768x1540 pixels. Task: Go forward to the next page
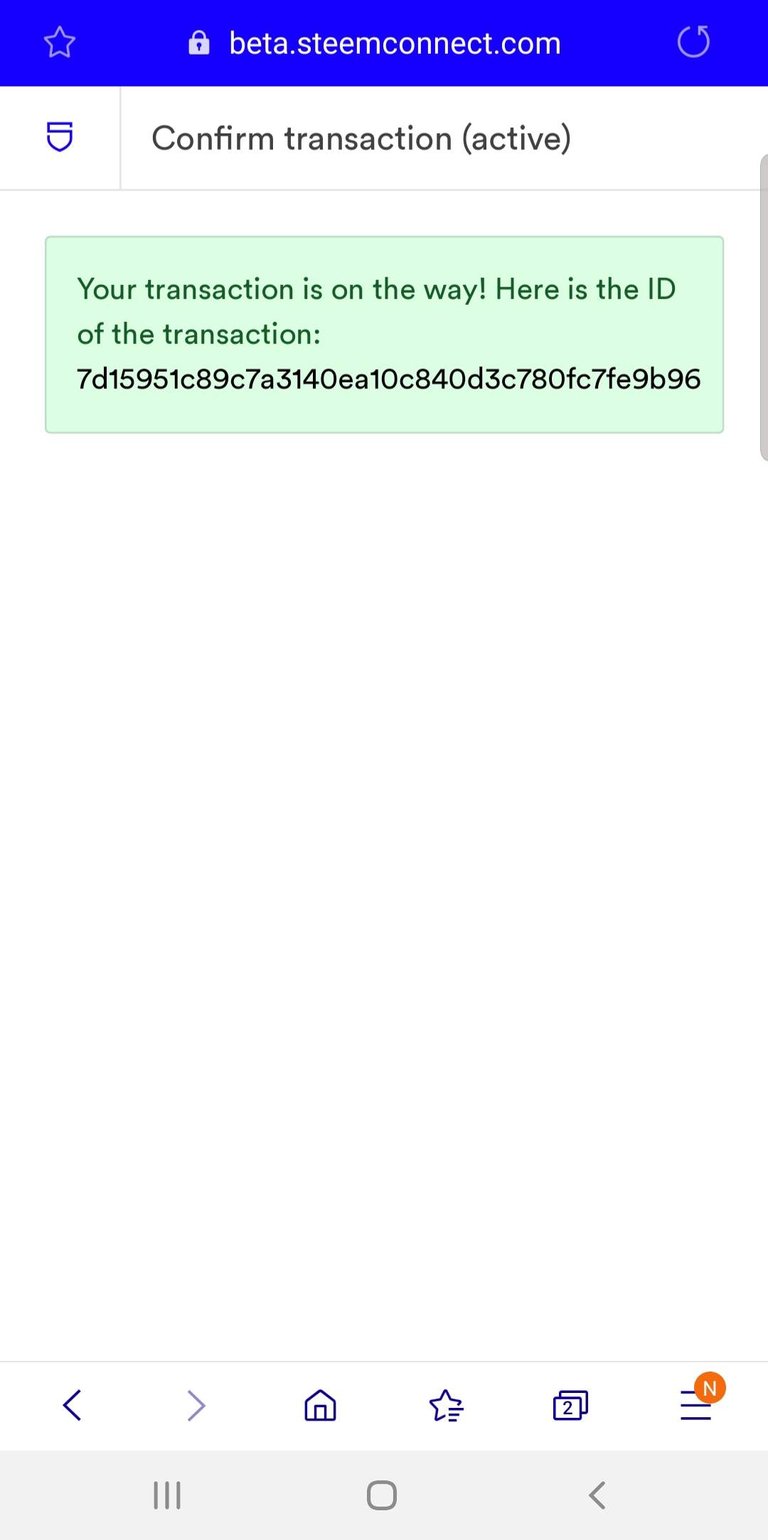[x=196, y=1405]
